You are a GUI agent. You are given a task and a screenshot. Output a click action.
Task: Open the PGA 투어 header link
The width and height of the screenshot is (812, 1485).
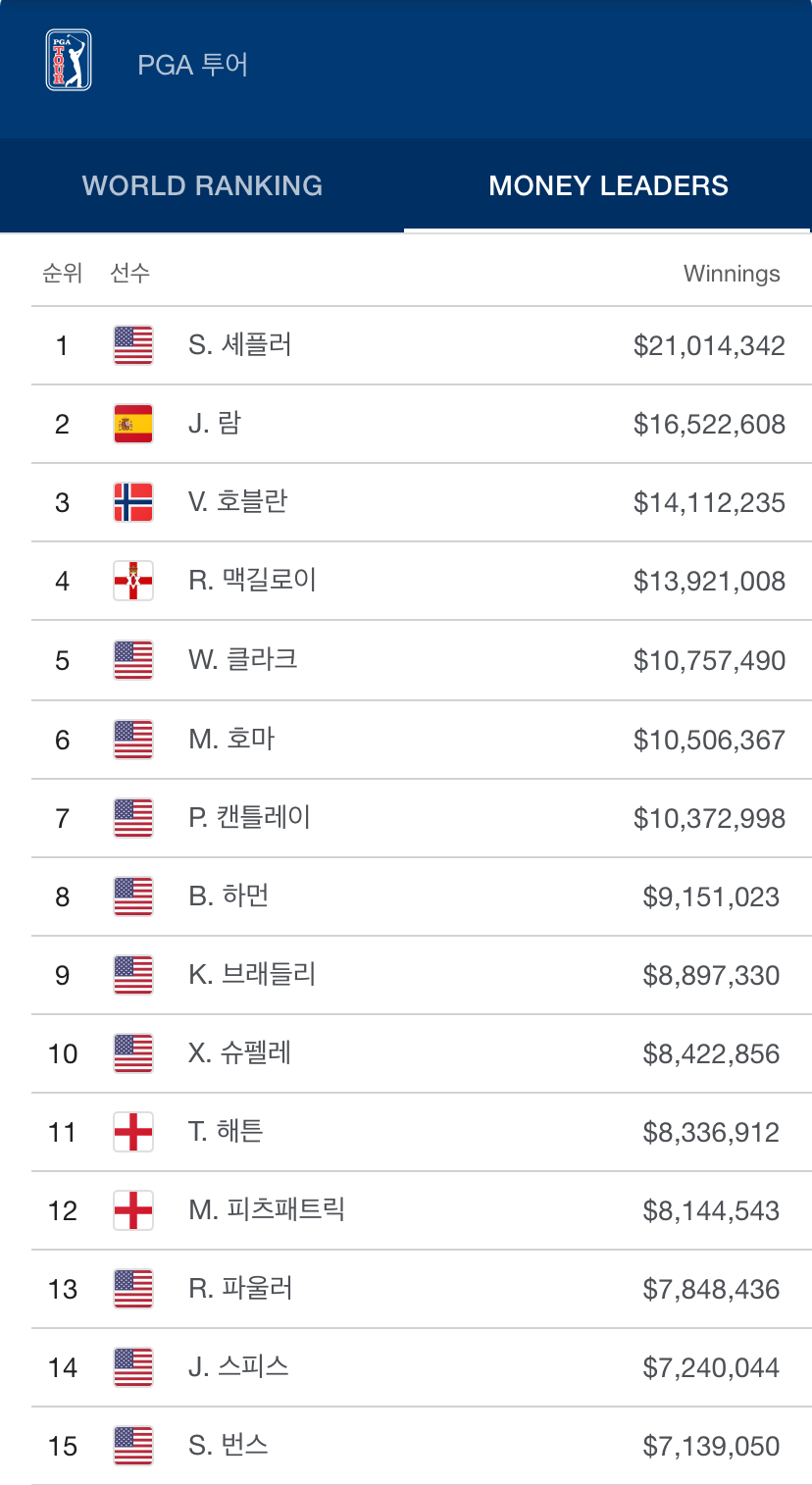[x=192, y=65]
